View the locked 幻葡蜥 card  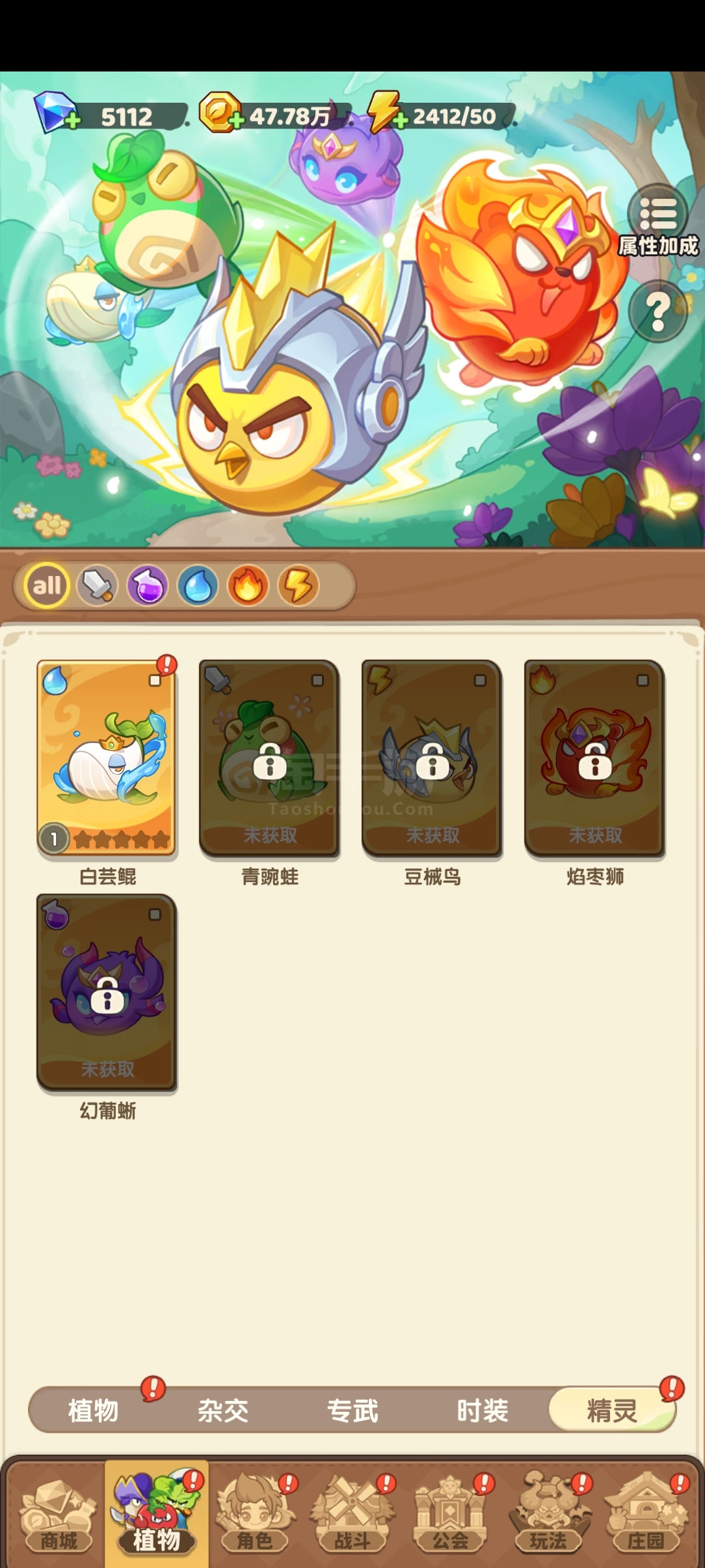tap(107, 992)
